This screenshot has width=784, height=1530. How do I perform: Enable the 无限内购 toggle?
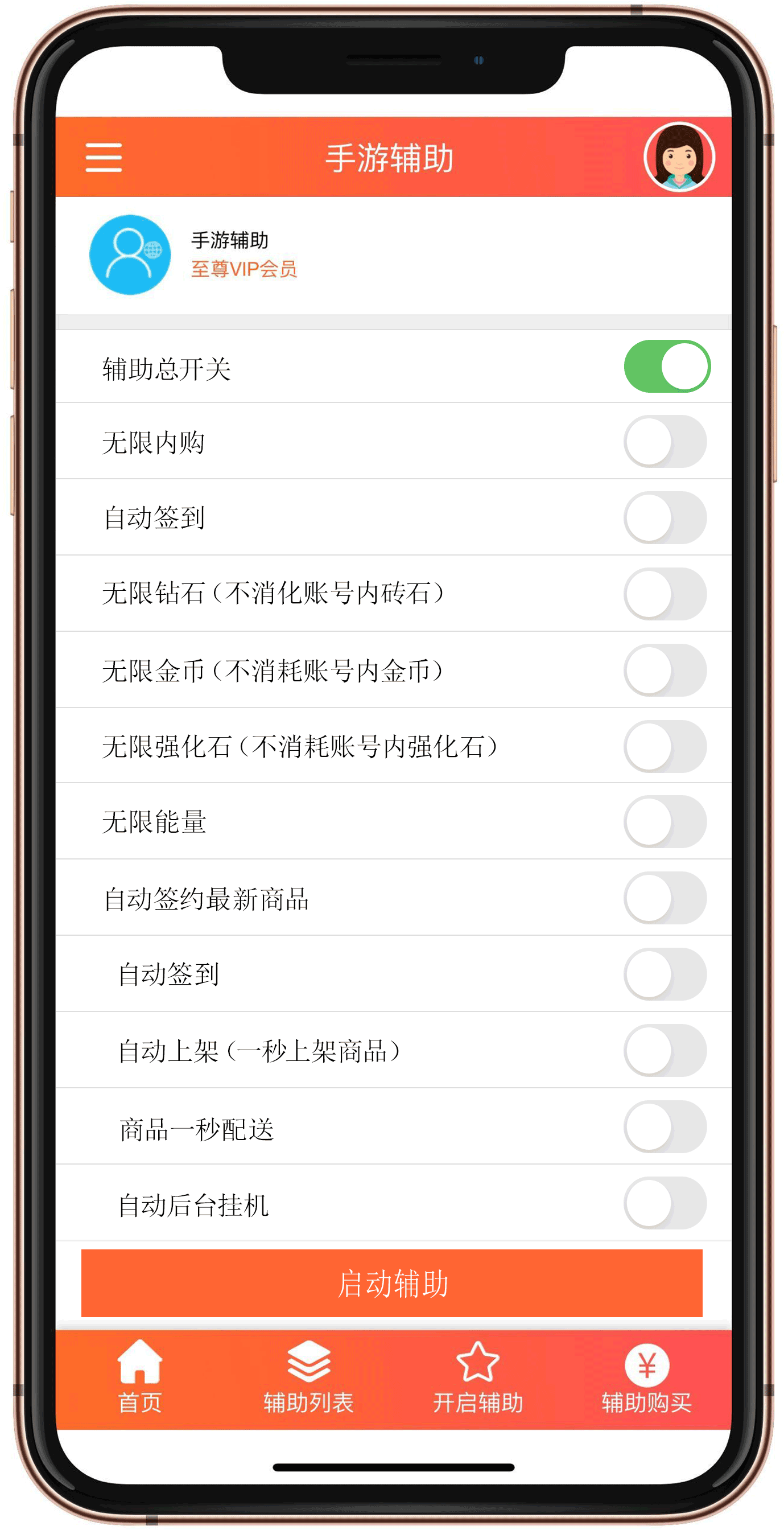(665, 442)
